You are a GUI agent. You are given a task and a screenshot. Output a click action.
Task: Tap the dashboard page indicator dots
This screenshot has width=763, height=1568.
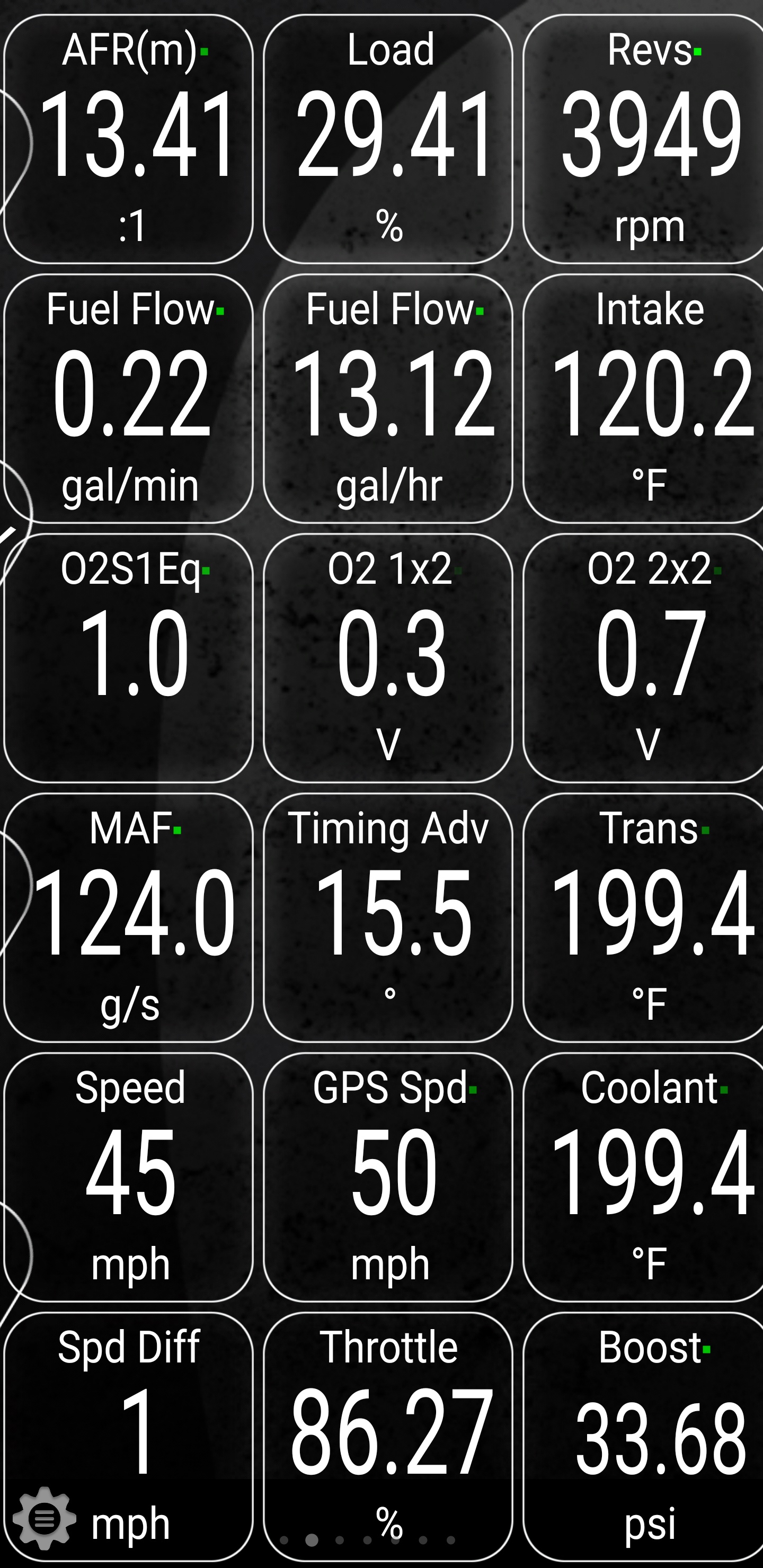coord(367,1540)
